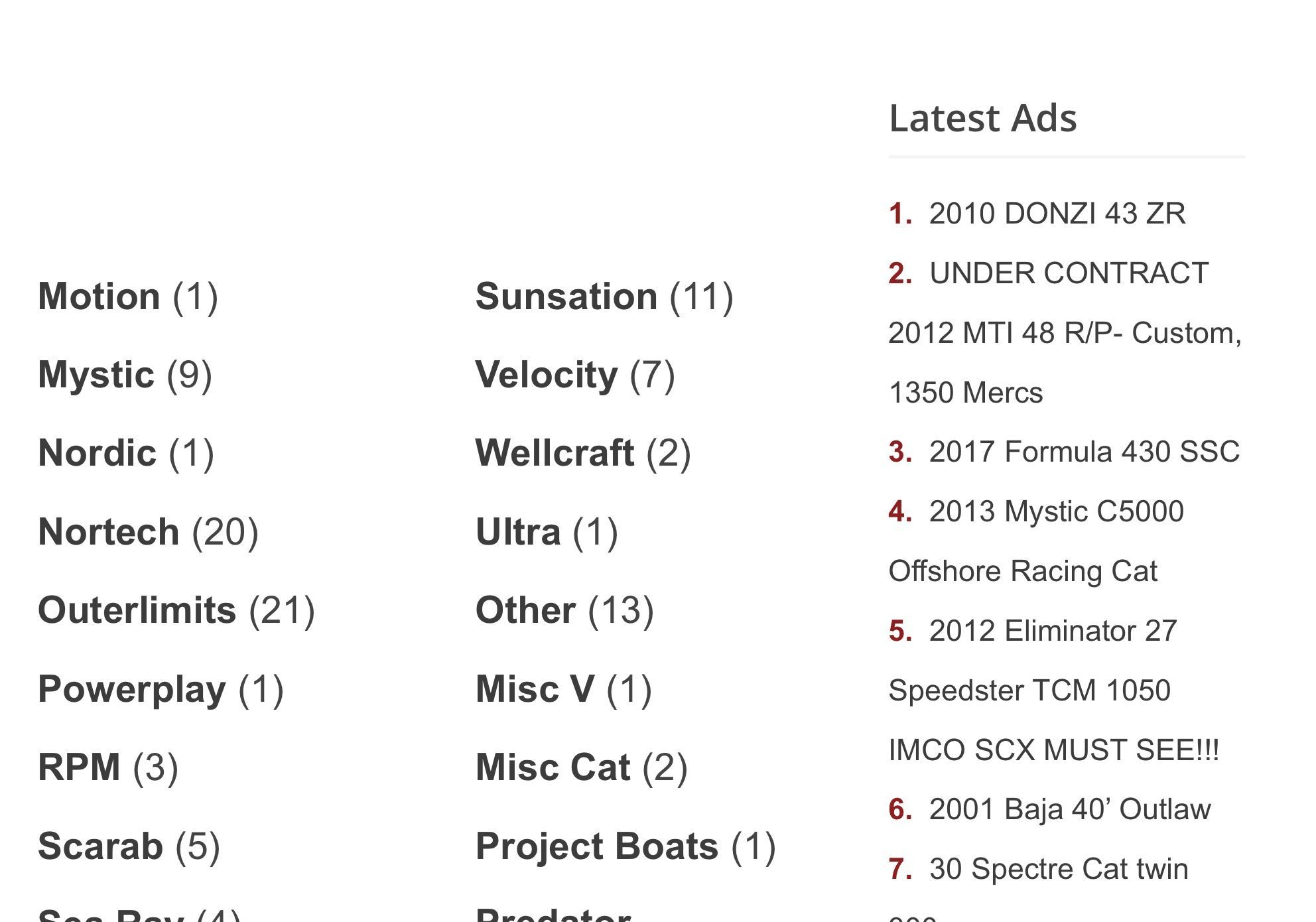The image size is (1316, 922).
Task: Open the 2001 Baja 40' Outlaw ad
Action: click(1069, 809)
